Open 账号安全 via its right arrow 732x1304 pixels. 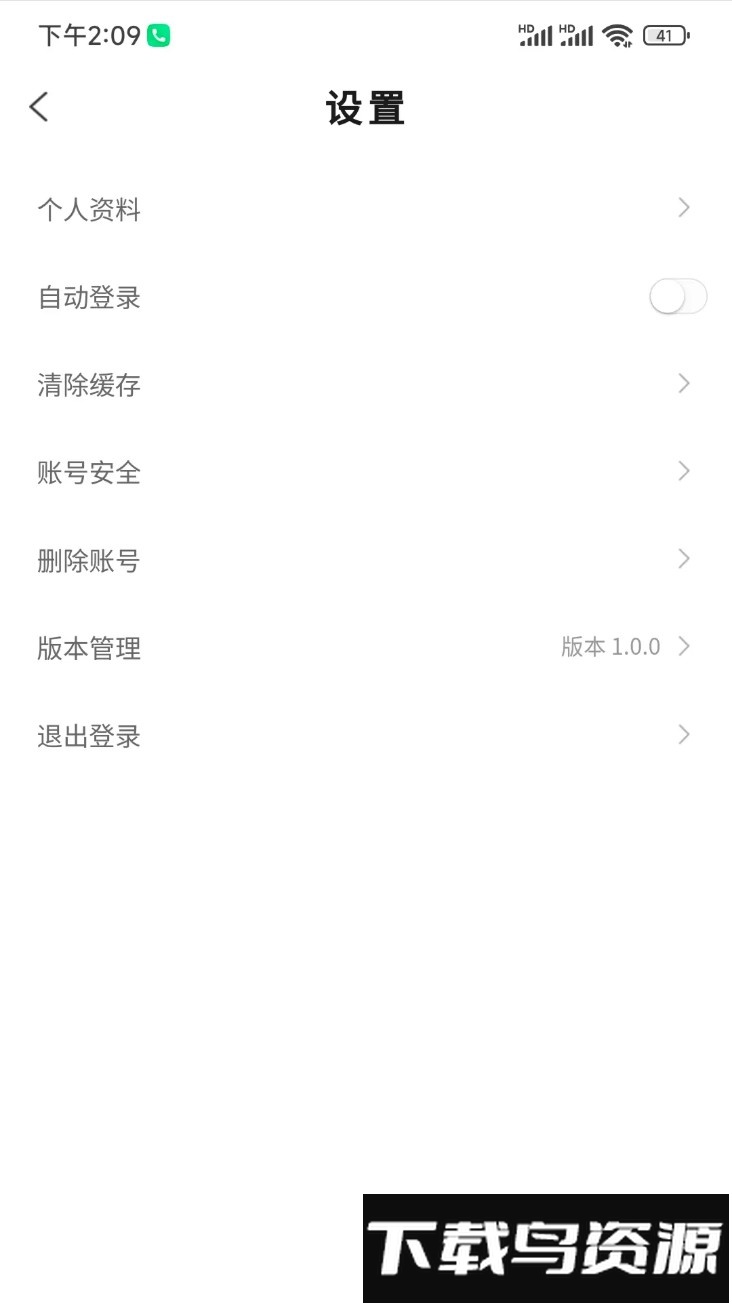tap(684, 471)
